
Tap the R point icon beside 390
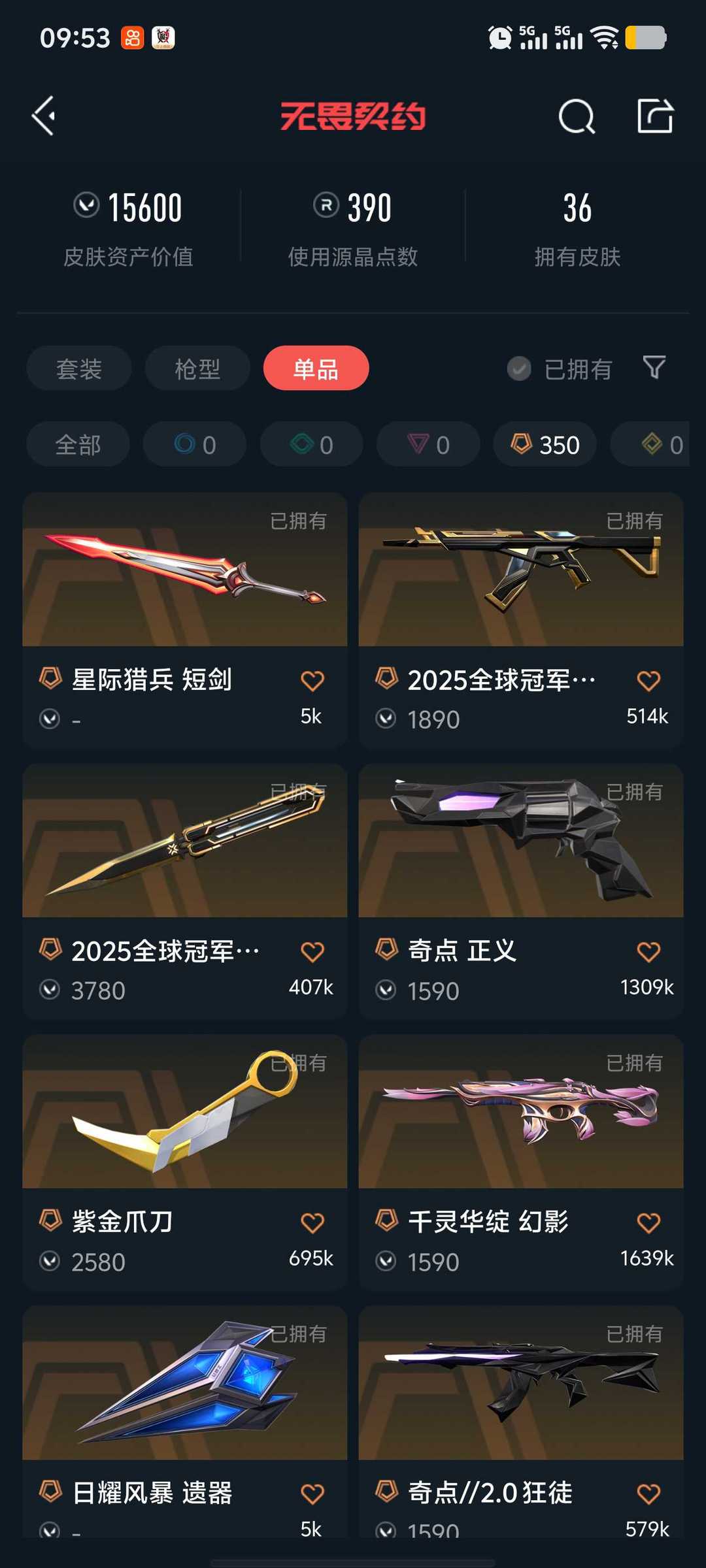tap(325, 206)
